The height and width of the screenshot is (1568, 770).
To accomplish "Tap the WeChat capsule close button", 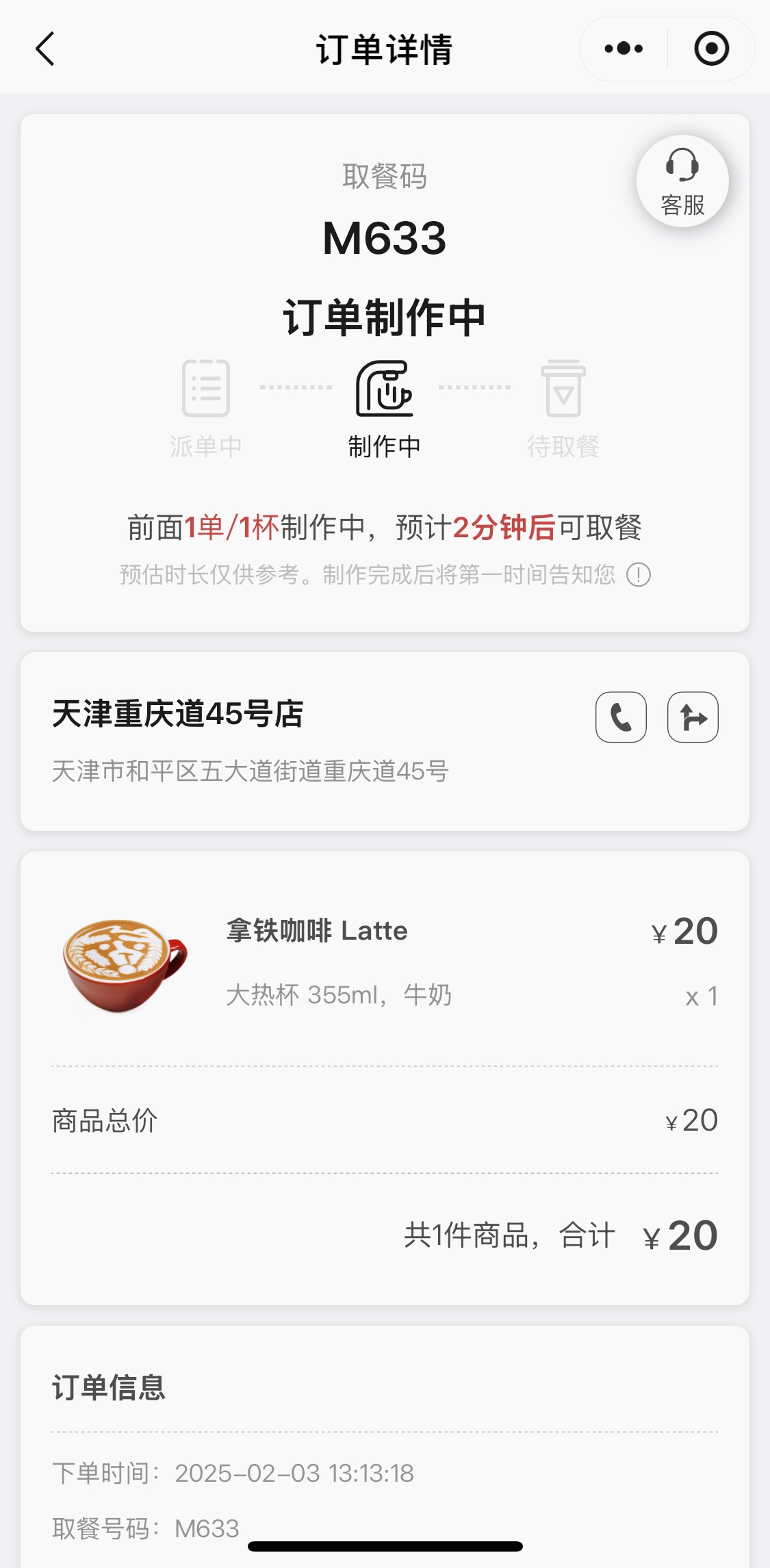I will point(712,47).
